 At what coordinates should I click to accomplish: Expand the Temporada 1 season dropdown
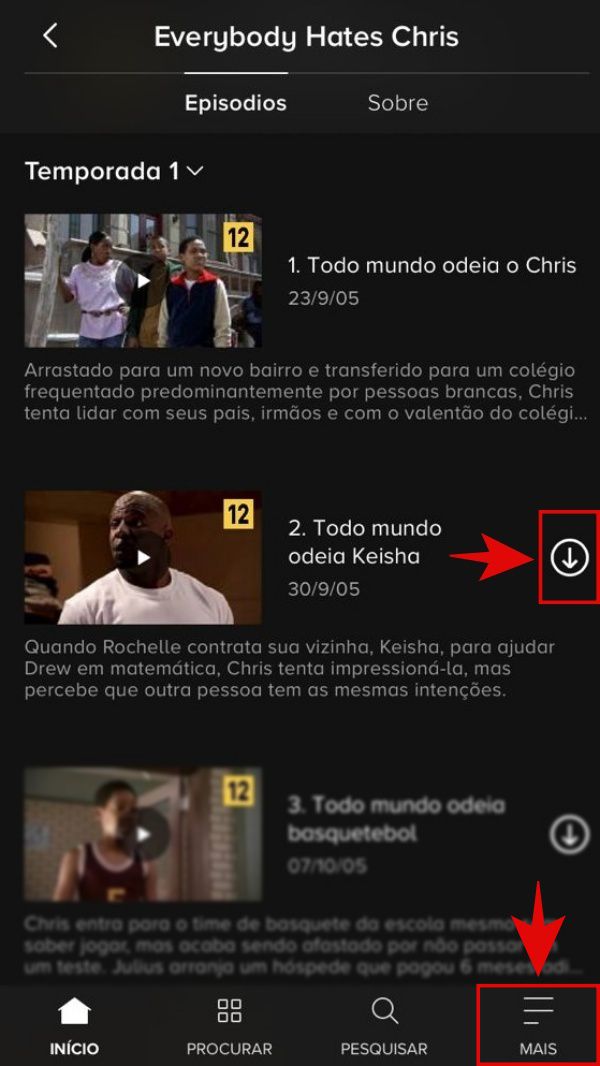(x=114, y=171)
